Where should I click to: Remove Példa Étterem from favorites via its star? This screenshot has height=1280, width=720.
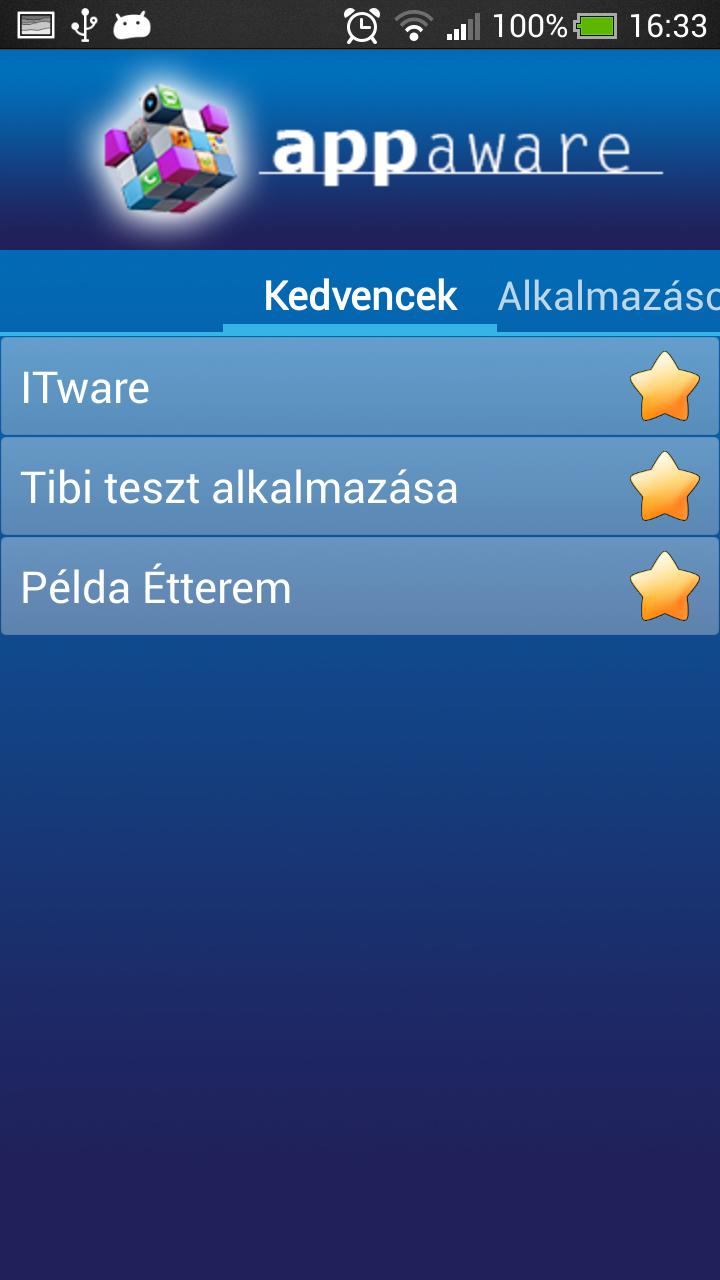point(663,586)
